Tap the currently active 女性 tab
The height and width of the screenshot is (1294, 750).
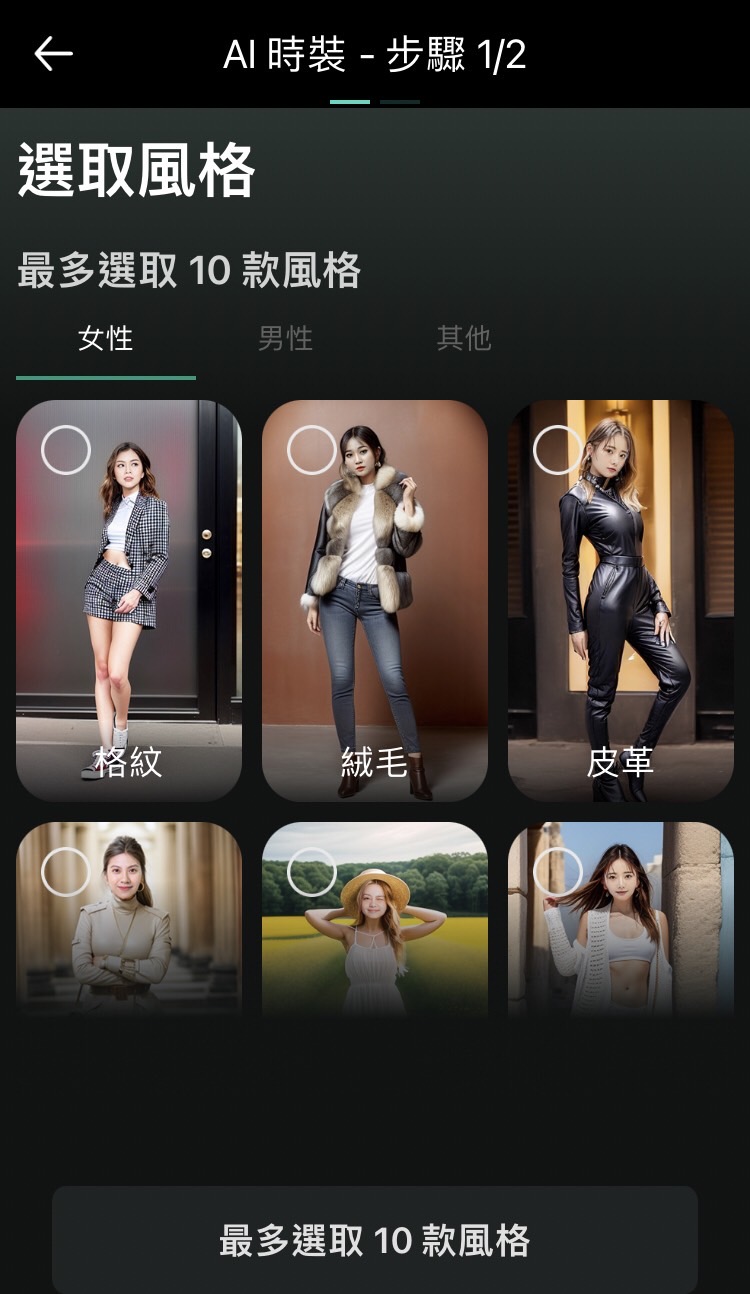pyautogui.click(x=105, y=339)
